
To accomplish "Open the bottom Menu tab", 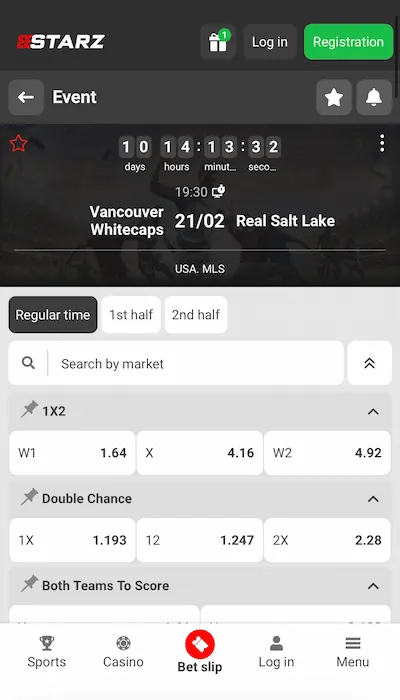I will 353,652.
